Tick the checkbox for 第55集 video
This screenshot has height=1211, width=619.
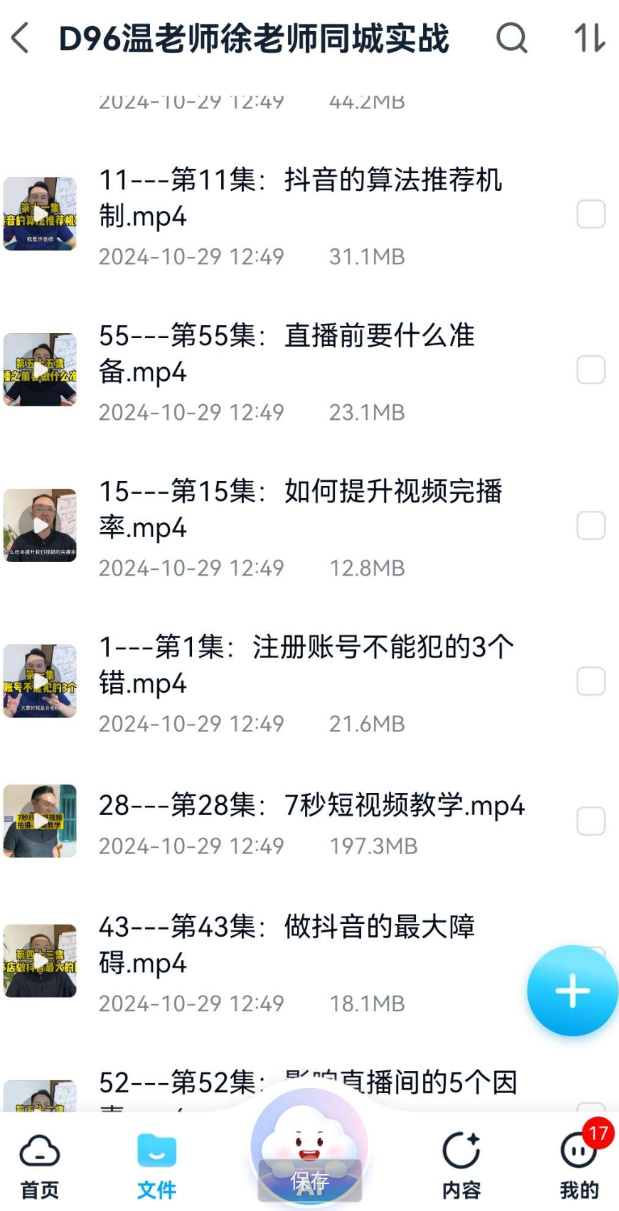point(591,370)
